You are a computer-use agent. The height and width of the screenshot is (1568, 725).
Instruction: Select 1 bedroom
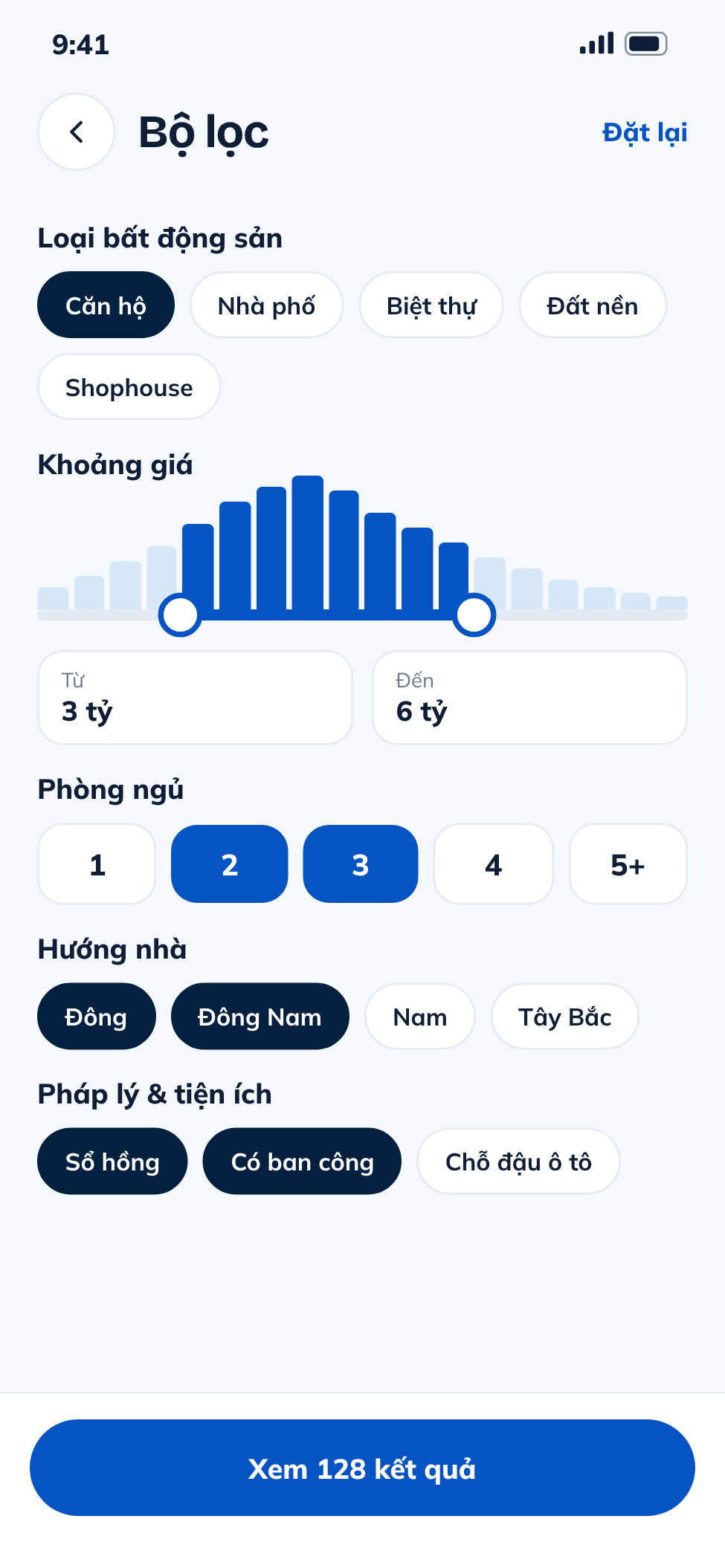coord(97,864)
